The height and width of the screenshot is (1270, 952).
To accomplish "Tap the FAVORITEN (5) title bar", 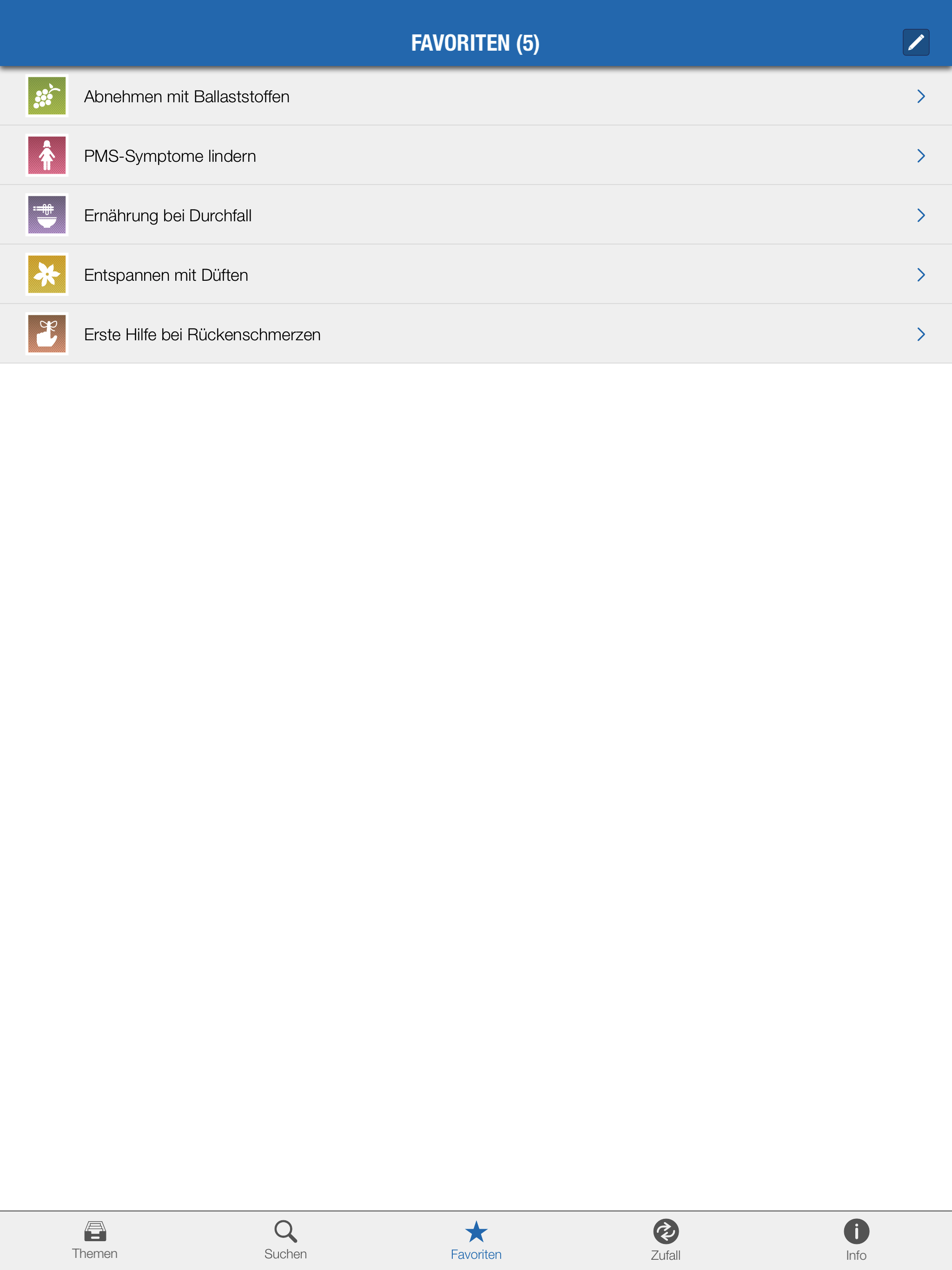I will pos(476,41).
